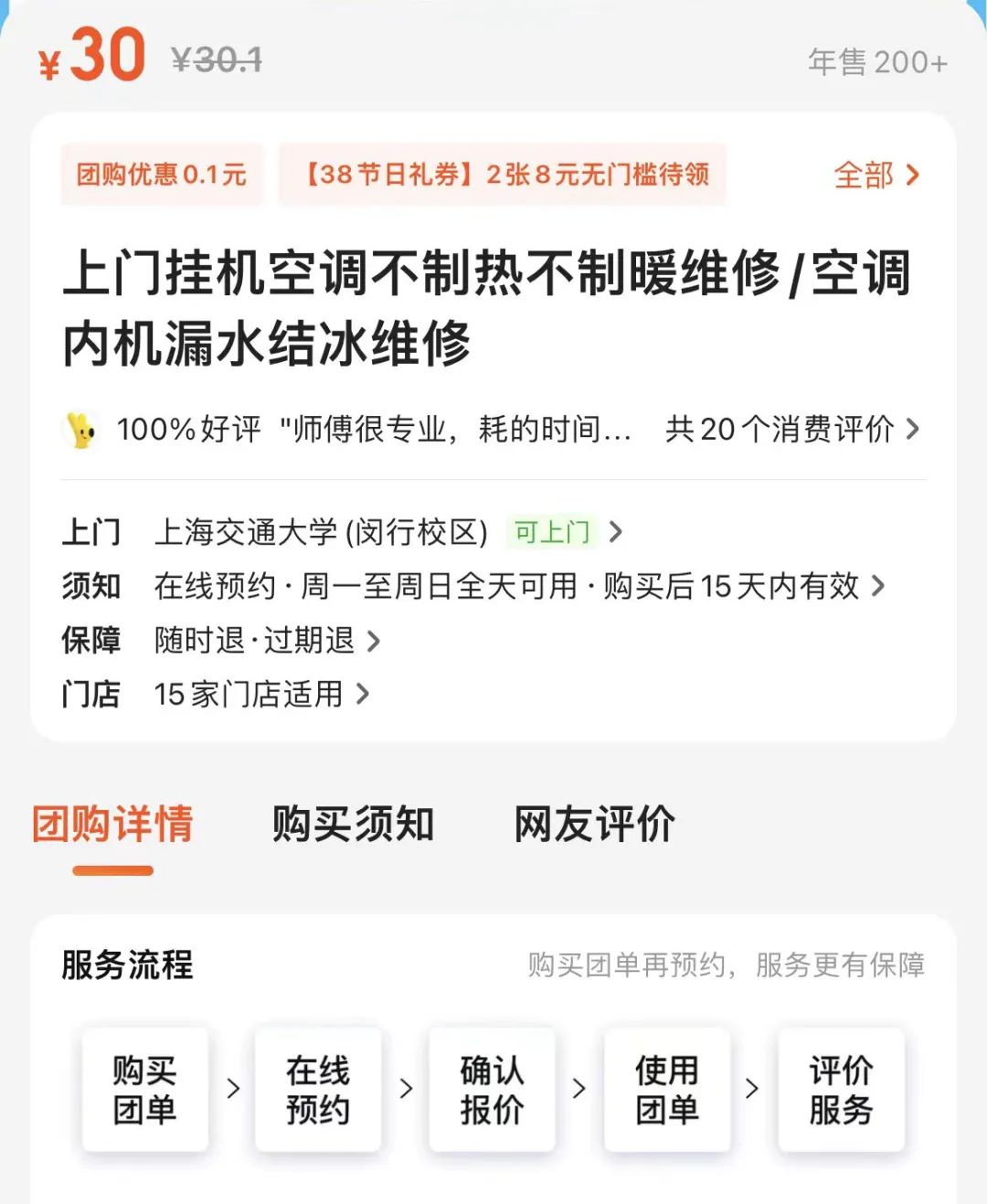The width and height of the screenshot is (987, 1204).
Task: Switch to 购买须知 tab
Action: 353,825
